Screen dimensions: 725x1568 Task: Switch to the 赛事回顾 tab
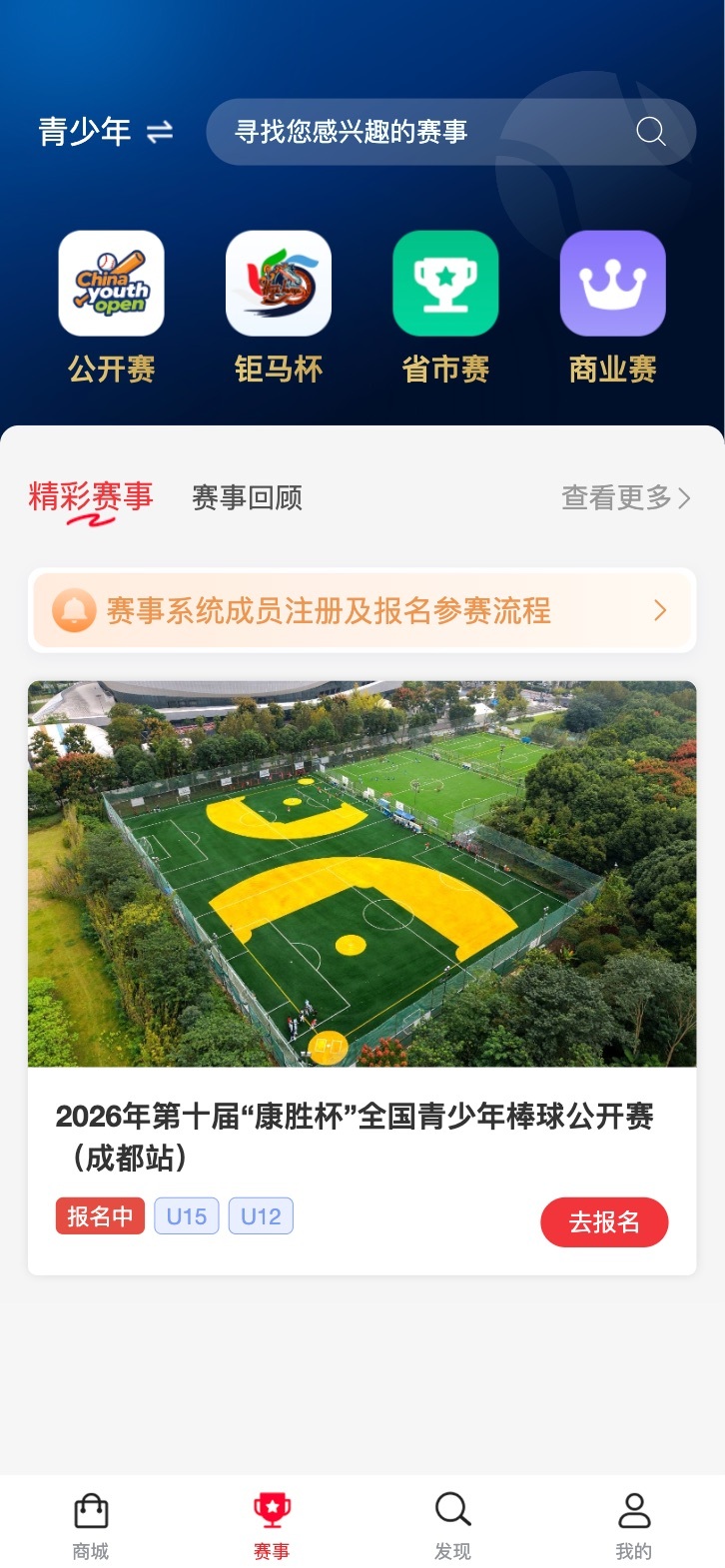coord(247,497)
